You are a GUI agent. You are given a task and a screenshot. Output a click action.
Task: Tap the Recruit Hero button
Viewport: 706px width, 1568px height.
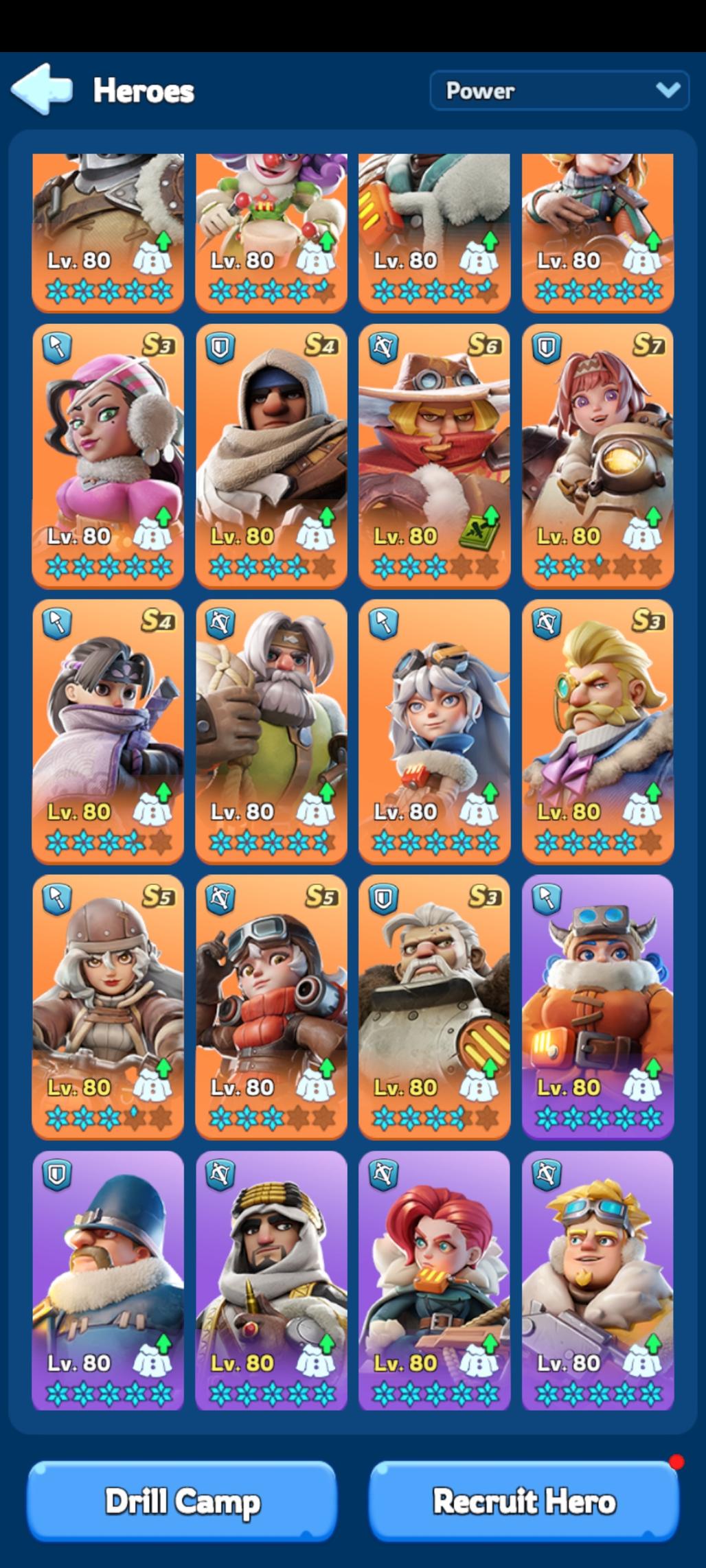pyautogui.click(x=524, y=1501)
